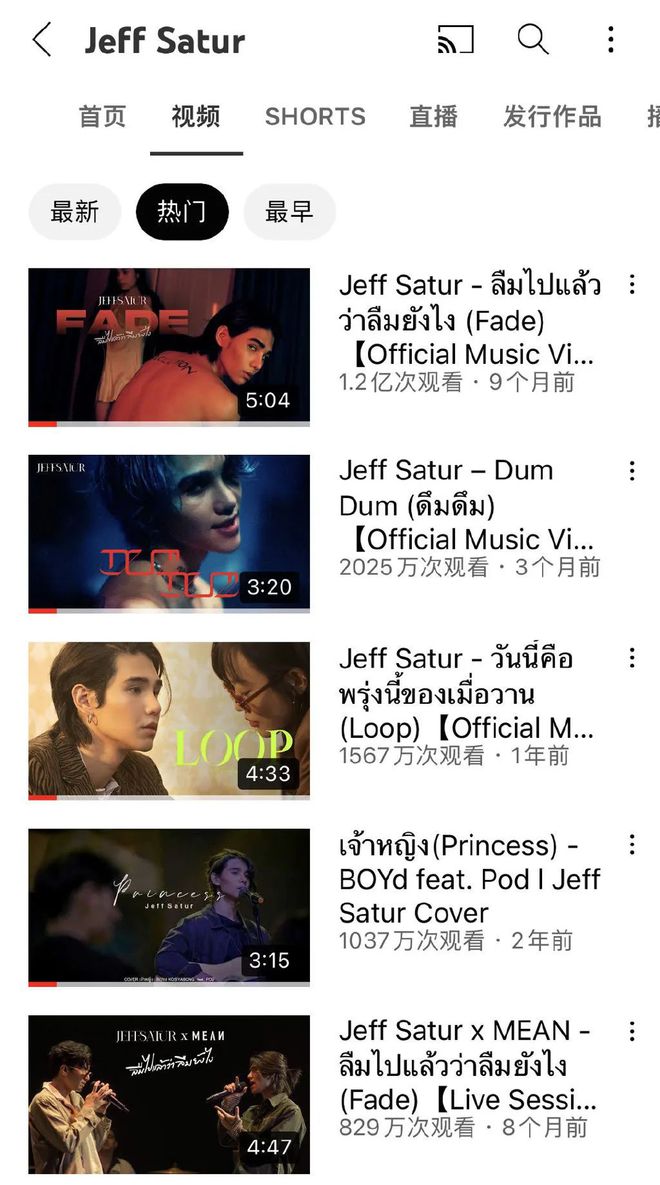Switch to the 首页 tab
Image resolution: width=660 pixels, height=1185 pixels.
click(x=103, y=116)
